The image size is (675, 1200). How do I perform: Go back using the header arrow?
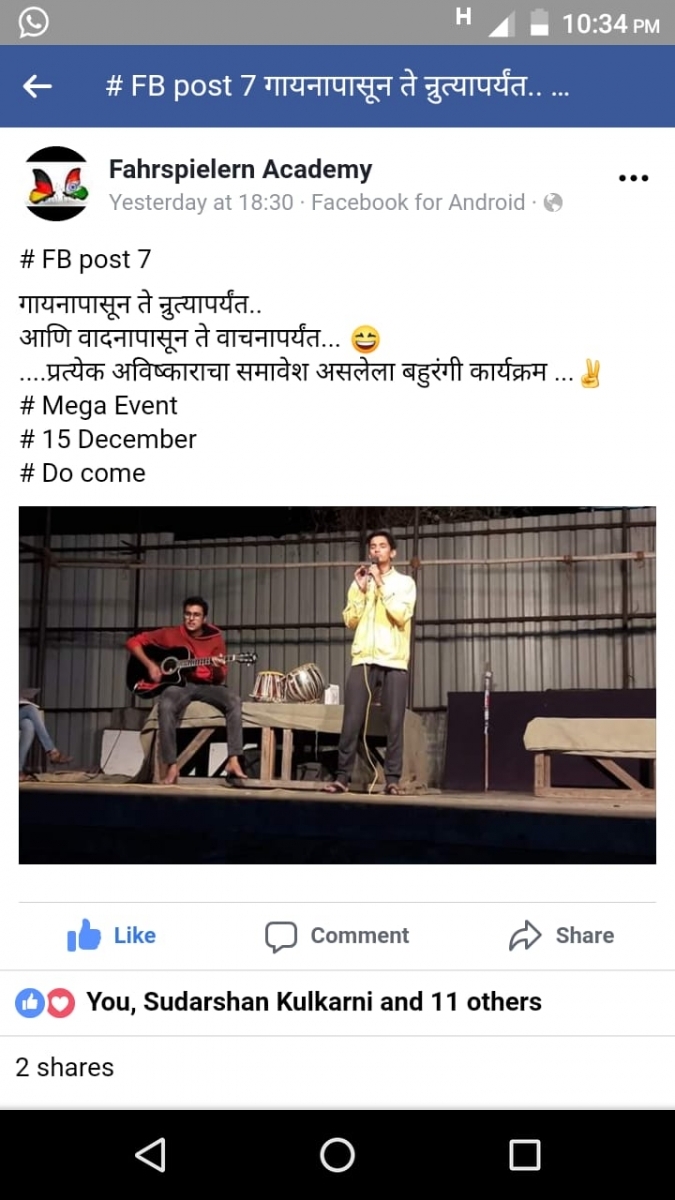[x=37, y=86]
